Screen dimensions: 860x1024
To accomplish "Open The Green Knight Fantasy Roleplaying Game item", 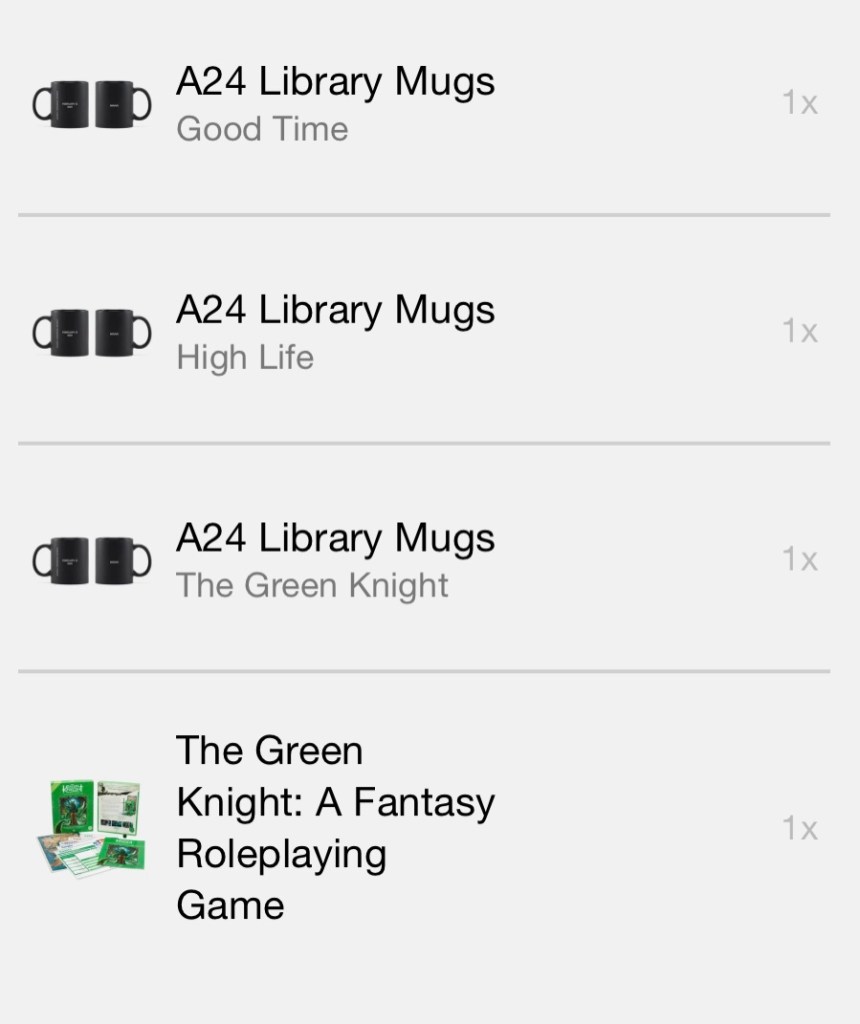I will [335, 828].
